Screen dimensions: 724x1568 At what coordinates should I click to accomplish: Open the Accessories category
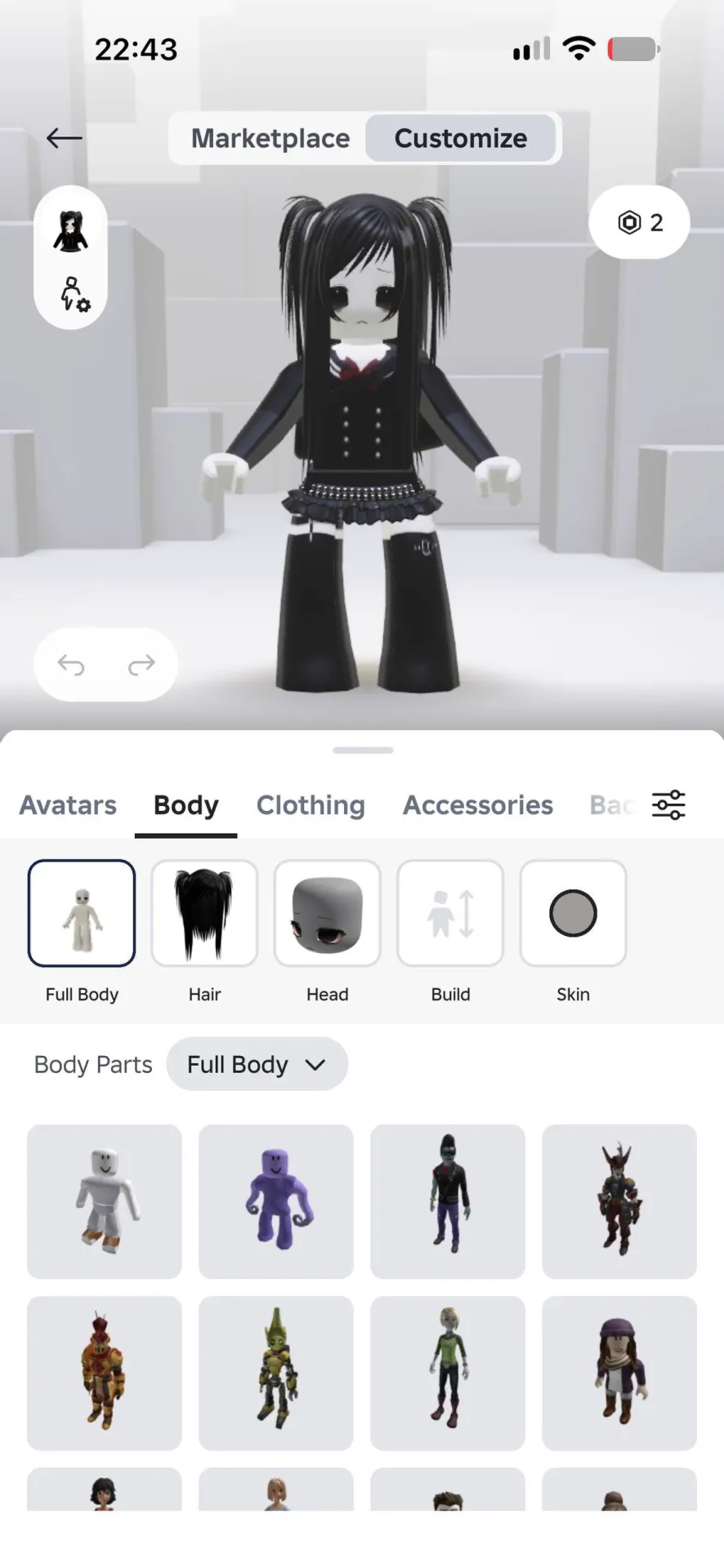coord(478,805)
